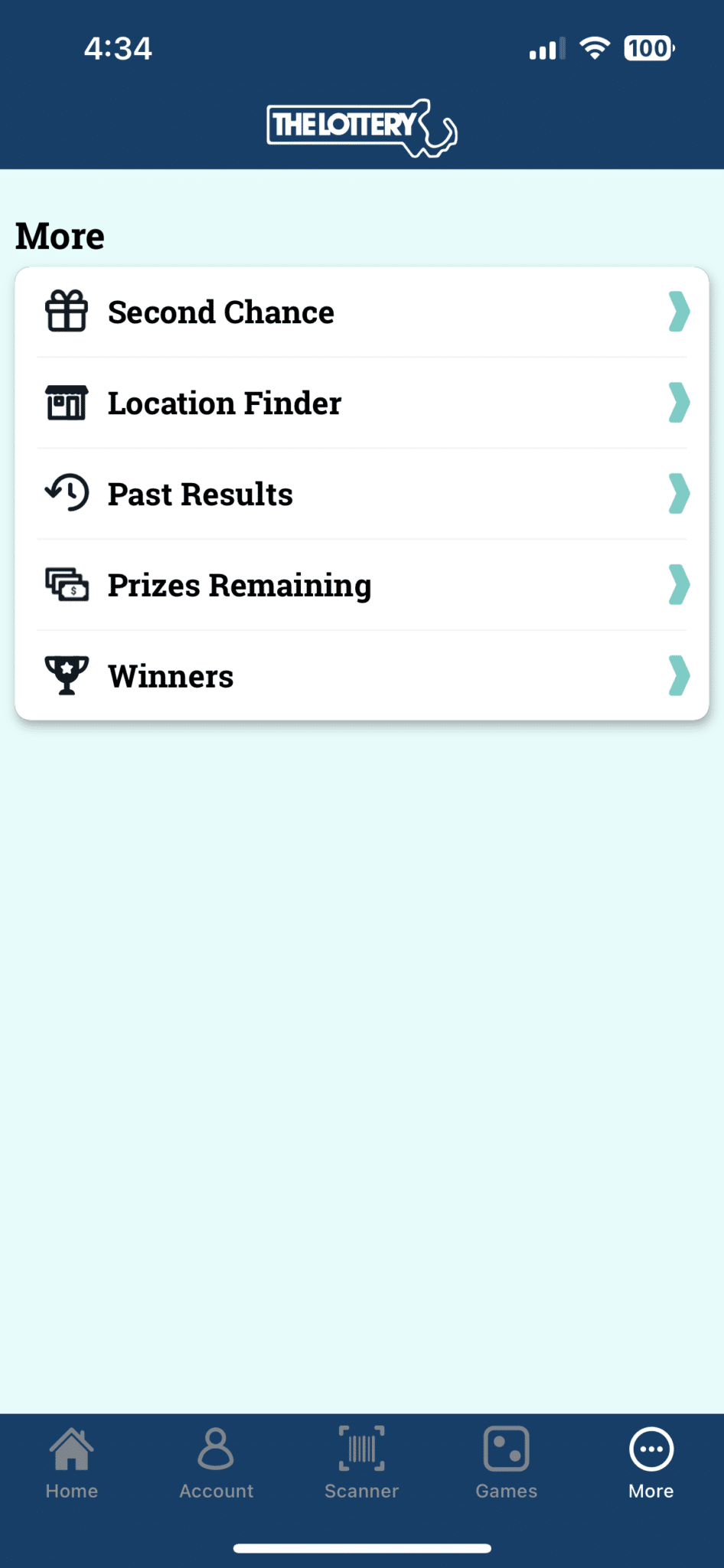Select the More tab at bottom right
This screenshot has width=724, height=1568.
click(650, 1462)
